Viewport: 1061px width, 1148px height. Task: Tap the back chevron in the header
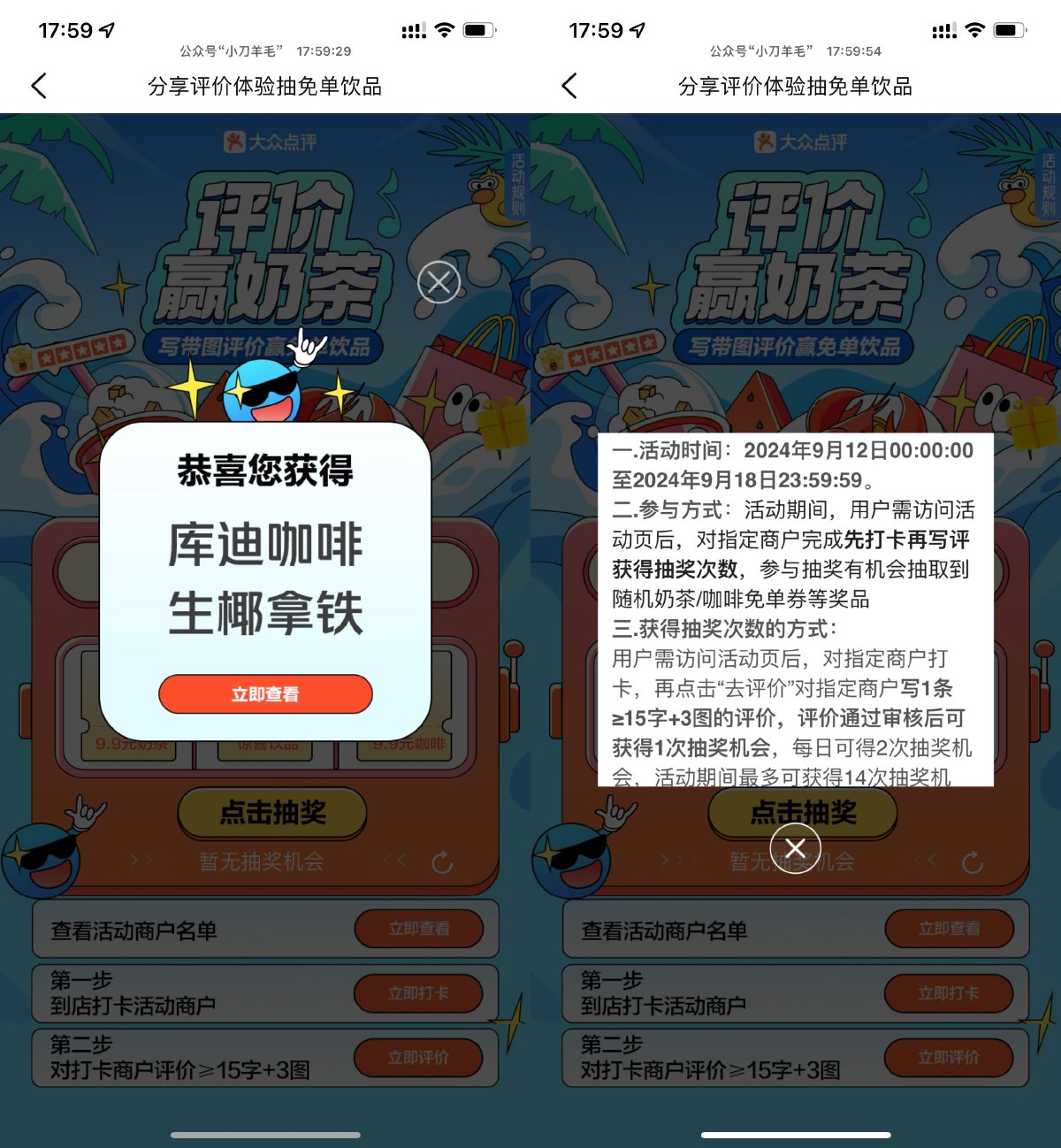[x=37, y=87]
